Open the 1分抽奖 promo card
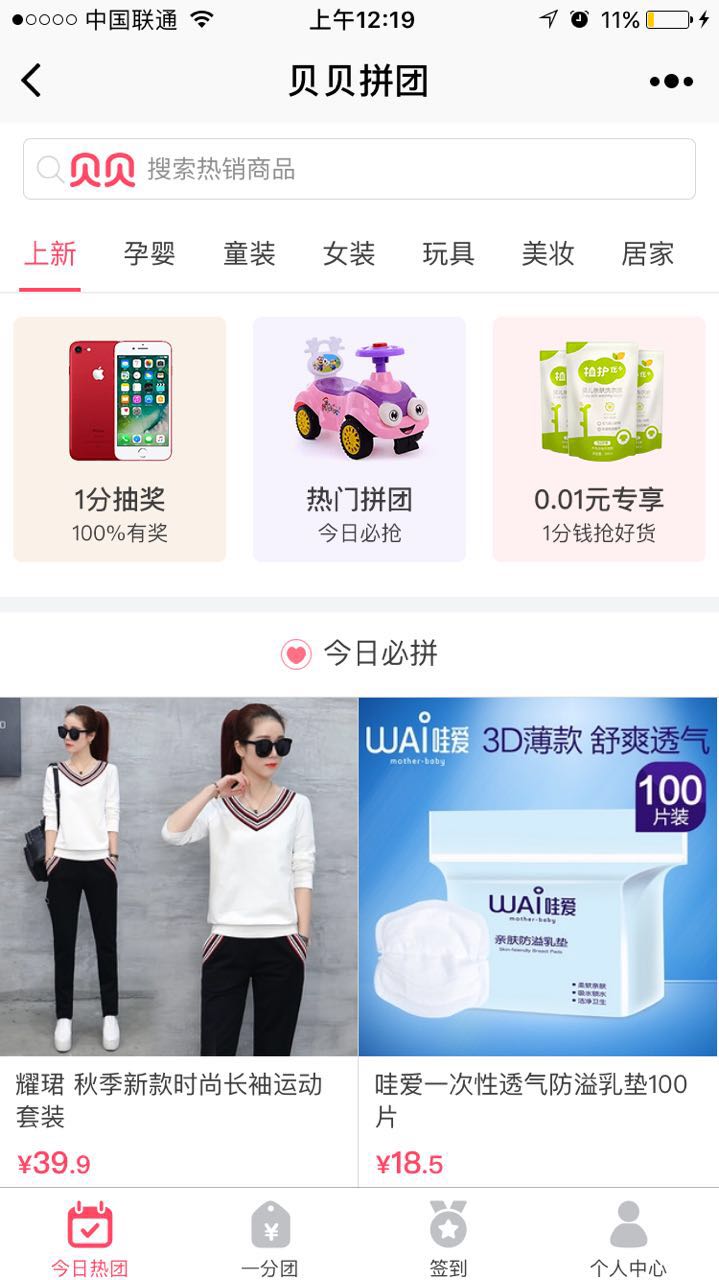This screenshot has width=719, height=1280. pyautogui.click(x=120, y=439)
